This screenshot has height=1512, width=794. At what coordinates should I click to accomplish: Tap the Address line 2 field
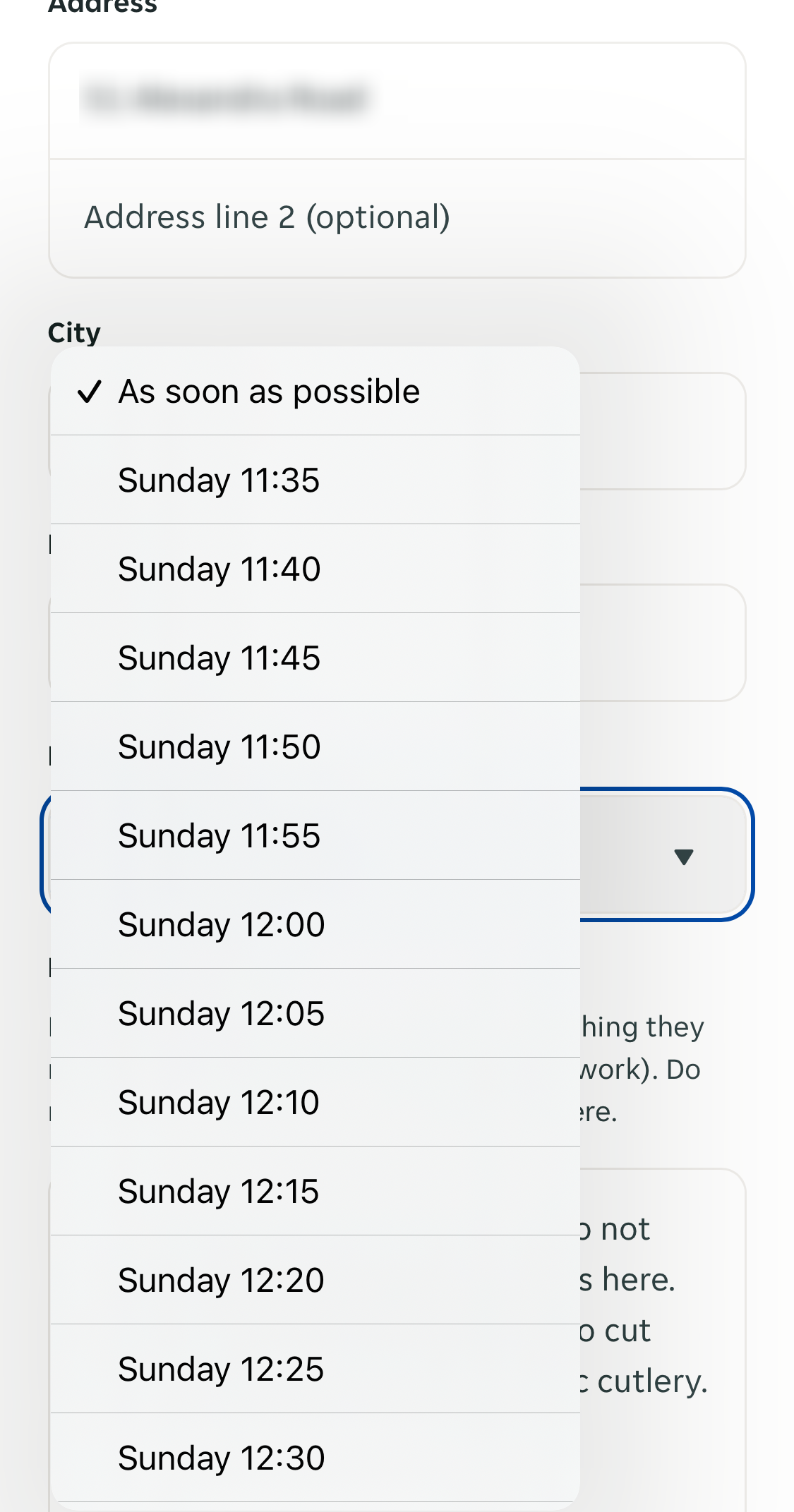(397, 218)
